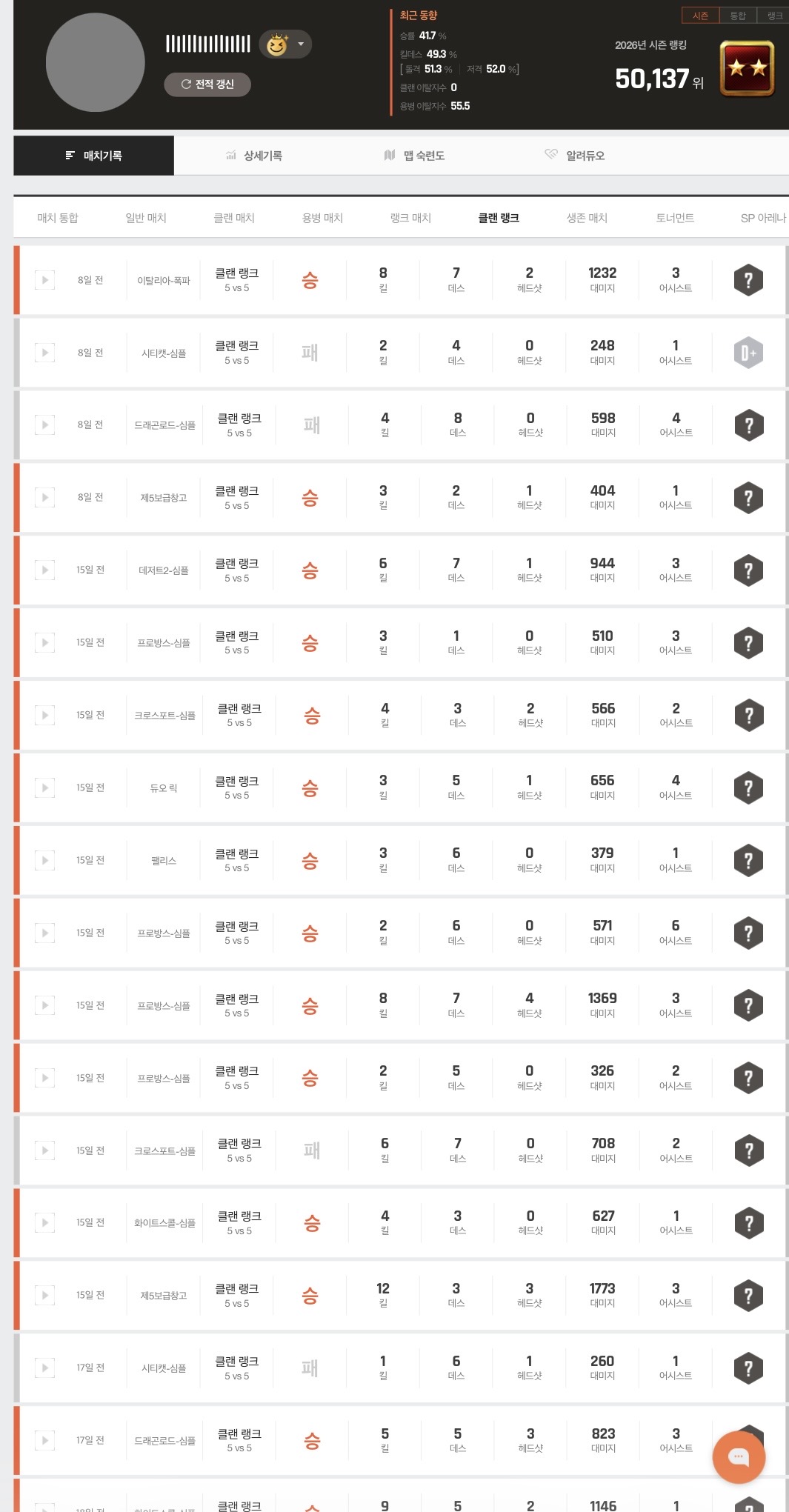Image resolution: width=789 pixels, height=1512 pixels.
Task: Open the 알려듀오 tab
Action: pyautogui.click(x=575, y=156)
